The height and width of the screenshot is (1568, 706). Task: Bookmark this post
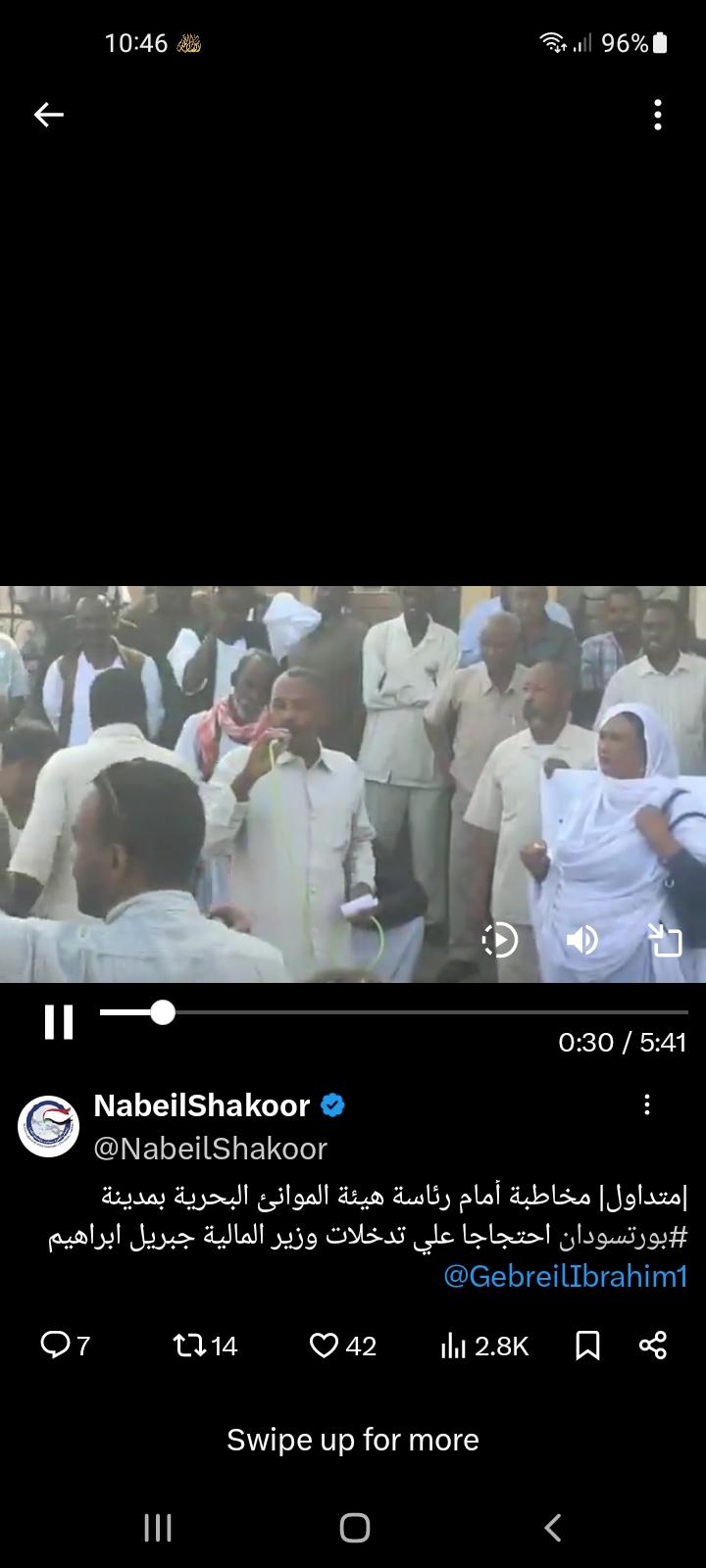coord(587,1346)
